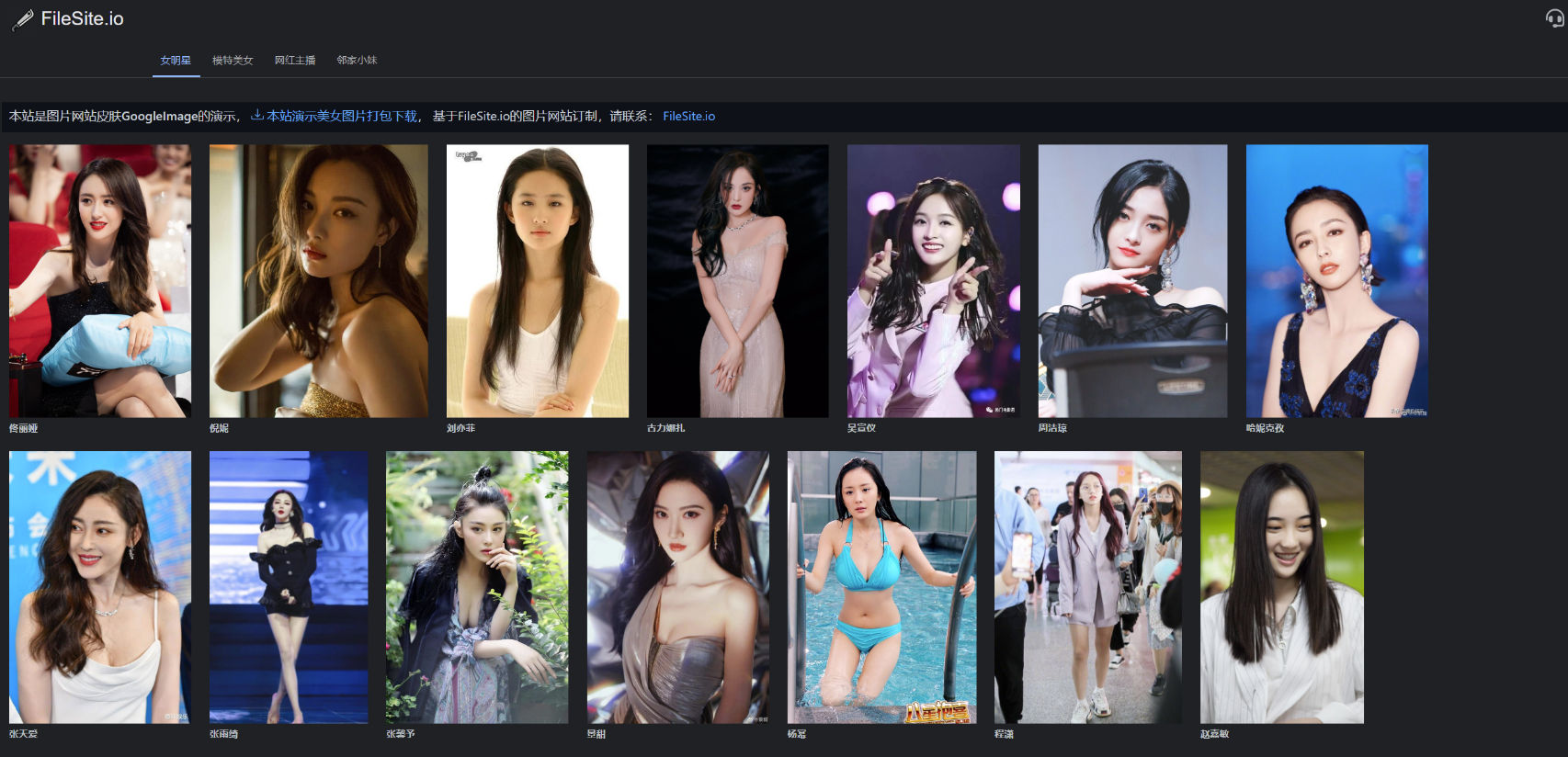Switch to the 网红主播 tab
The height and width of the screenshot is (757, 1568).
pyautogui.click(x=295, y=61)
